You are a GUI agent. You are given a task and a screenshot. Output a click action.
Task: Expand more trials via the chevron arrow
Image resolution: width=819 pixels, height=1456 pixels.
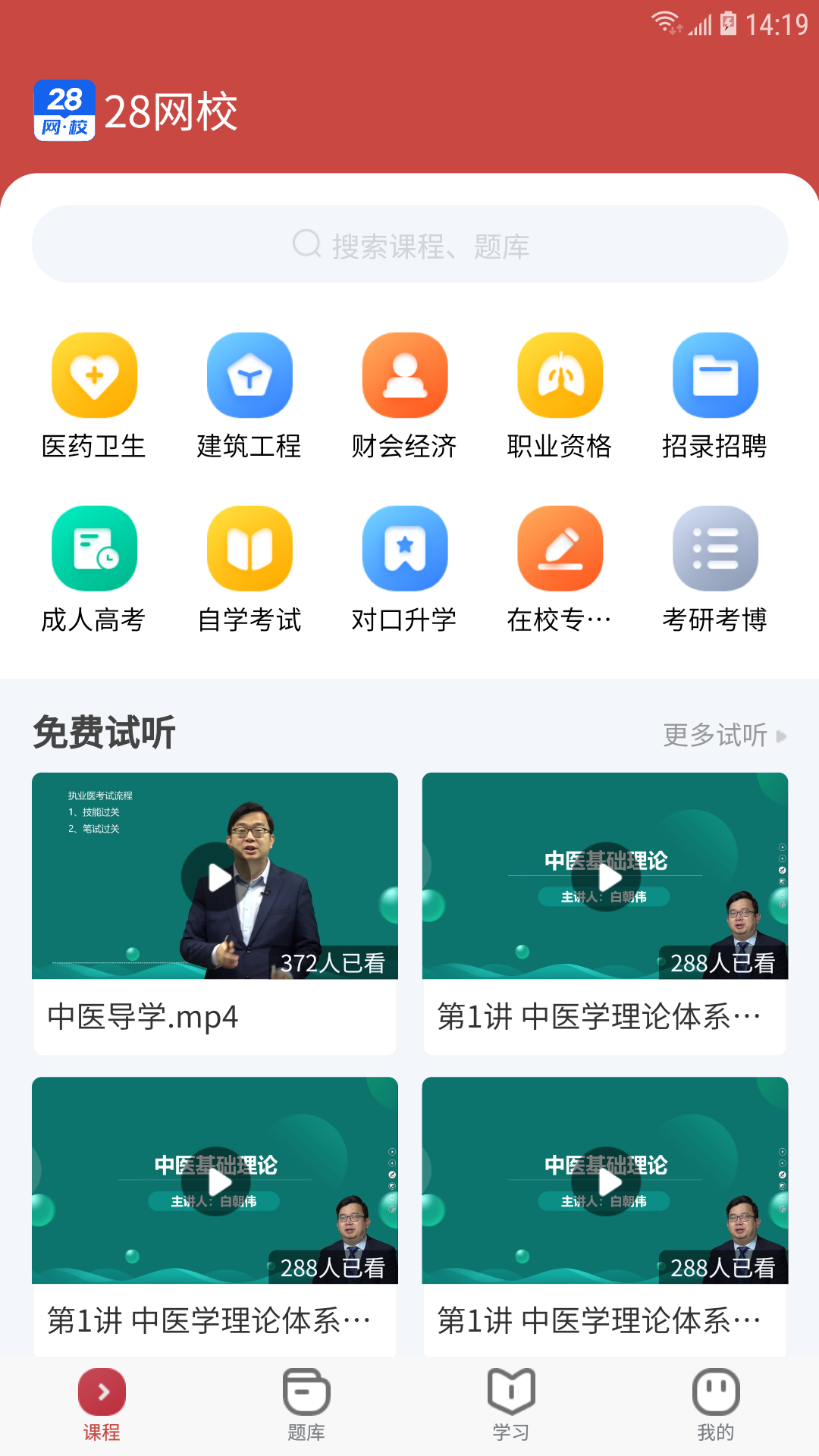[x=783, y=734]
